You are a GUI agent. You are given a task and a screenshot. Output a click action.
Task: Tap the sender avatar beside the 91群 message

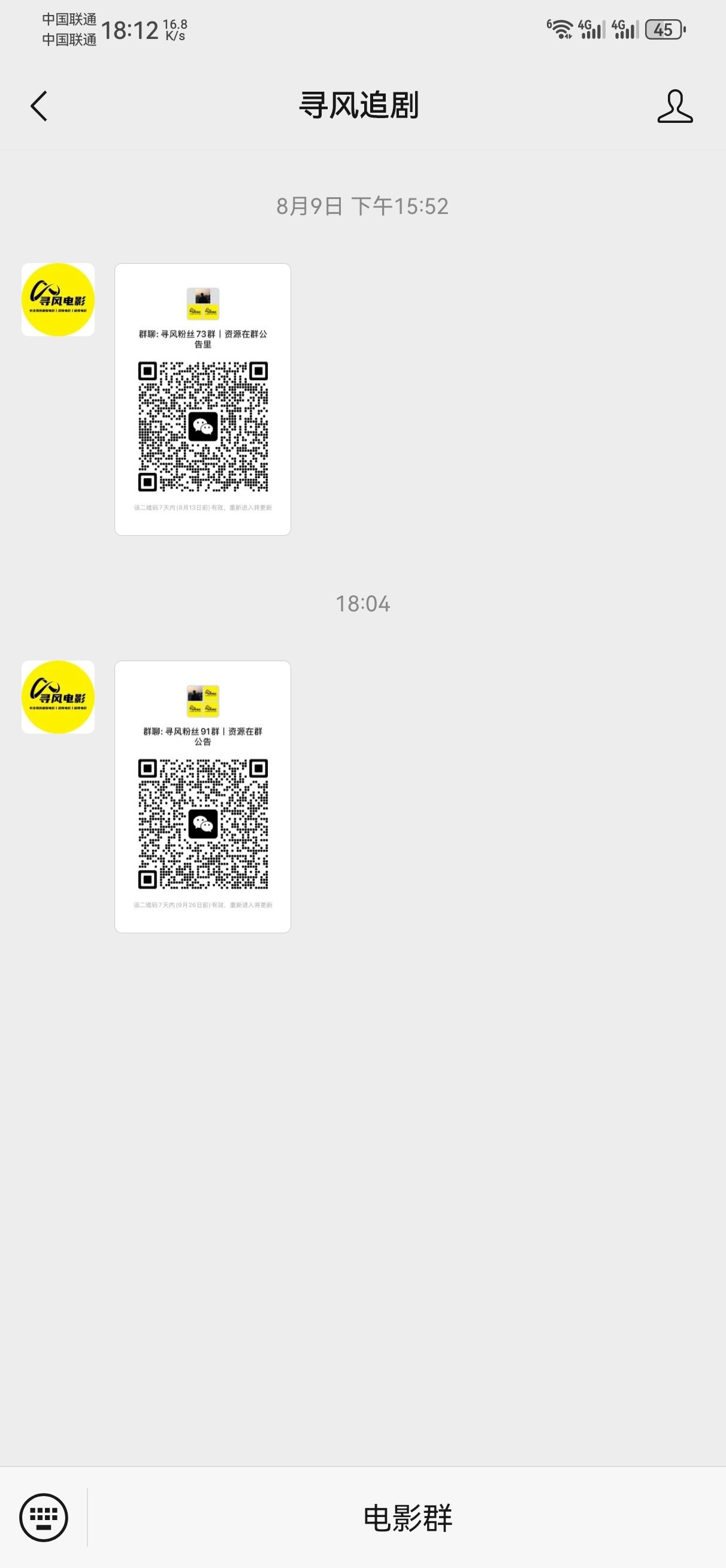[58, 697]
